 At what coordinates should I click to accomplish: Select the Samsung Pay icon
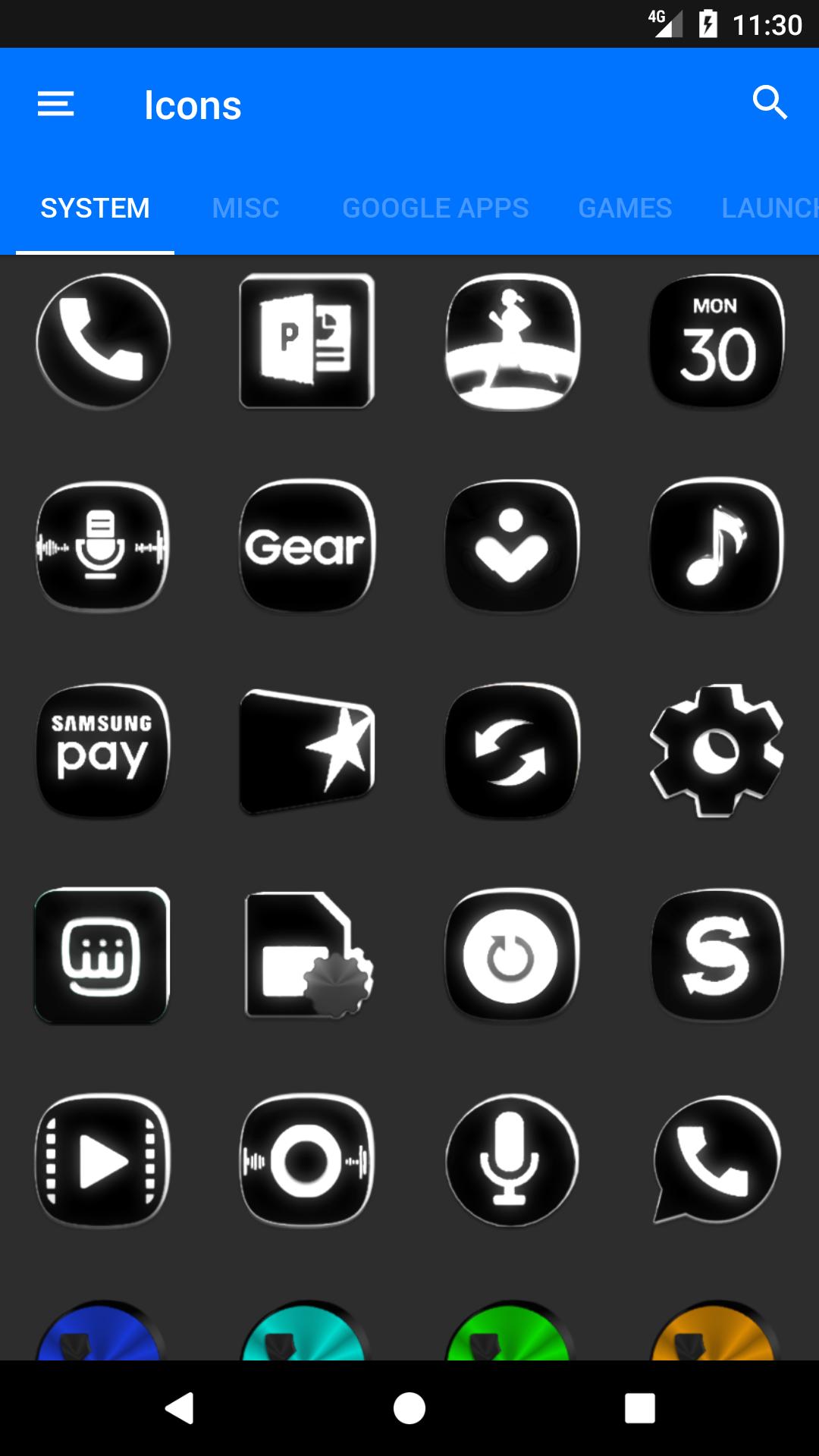click(x=102, y=751)
